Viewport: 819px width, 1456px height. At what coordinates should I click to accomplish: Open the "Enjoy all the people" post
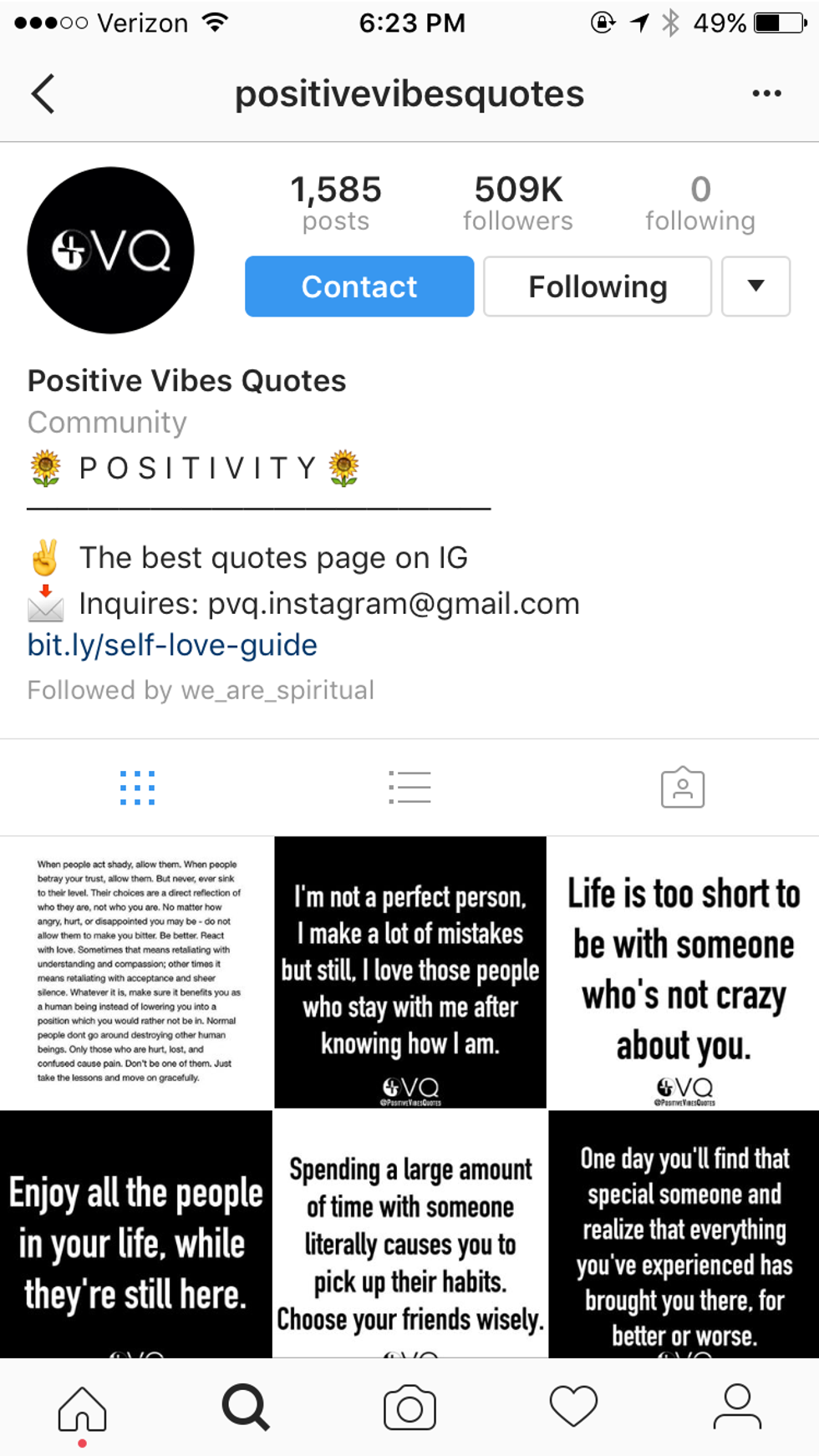(136, 1234)
